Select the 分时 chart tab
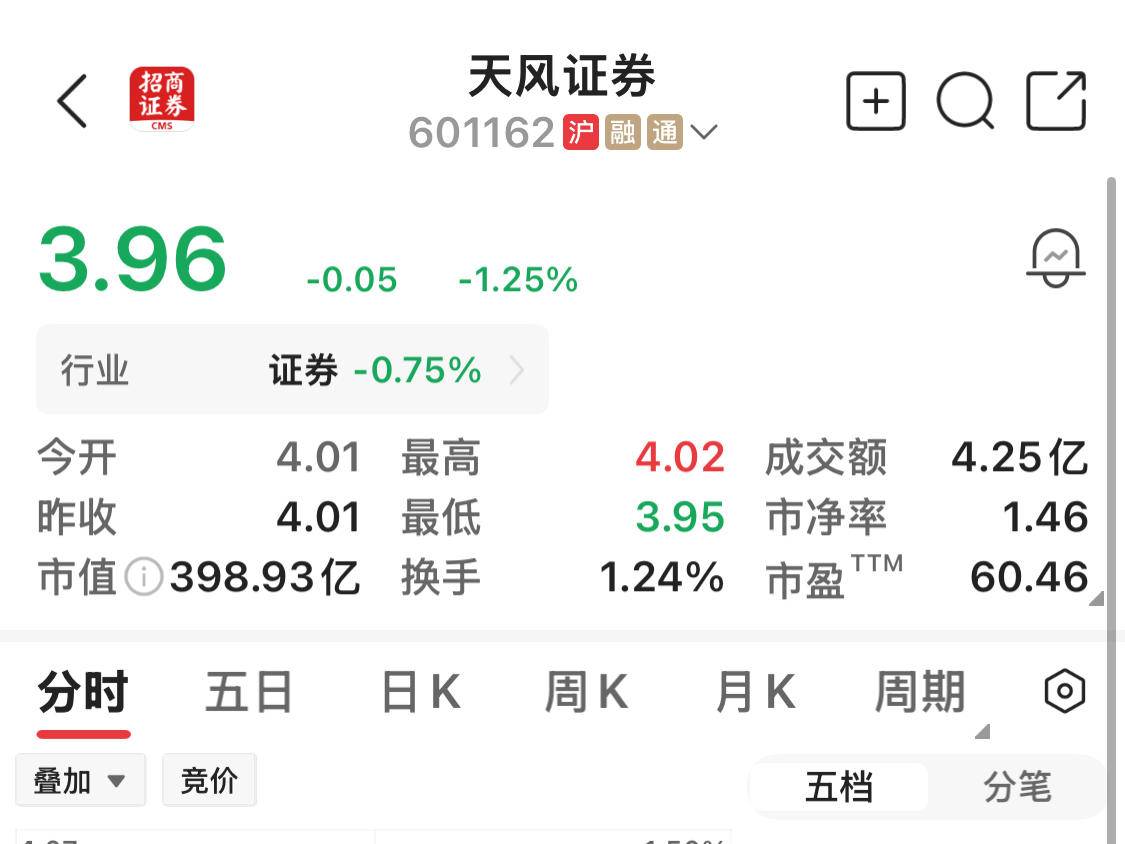 [83, 692]
